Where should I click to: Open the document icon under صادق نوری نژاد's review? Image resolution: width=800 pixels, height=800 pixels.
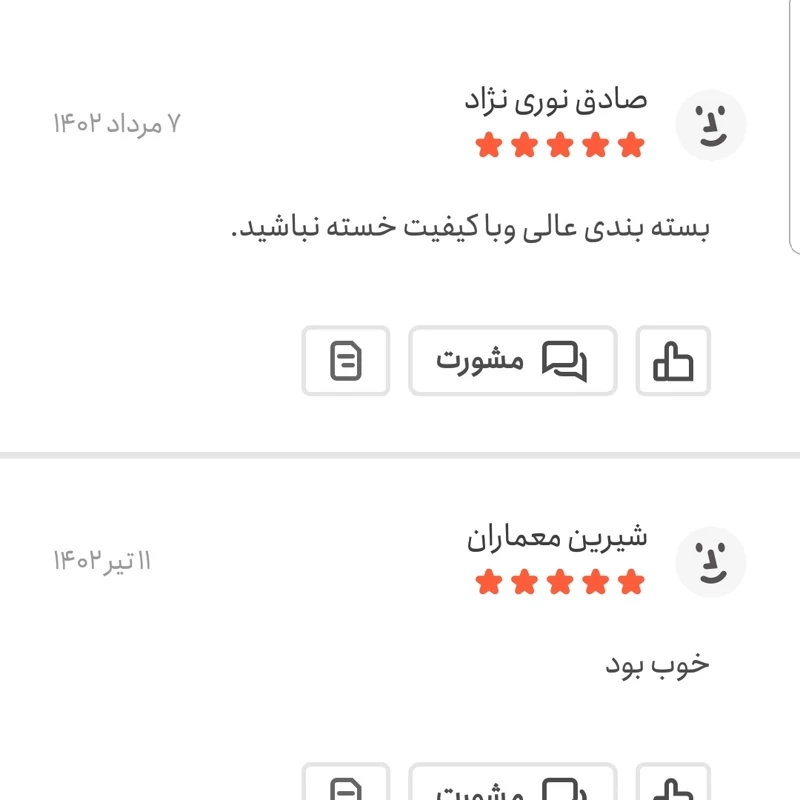pos(346,360)
